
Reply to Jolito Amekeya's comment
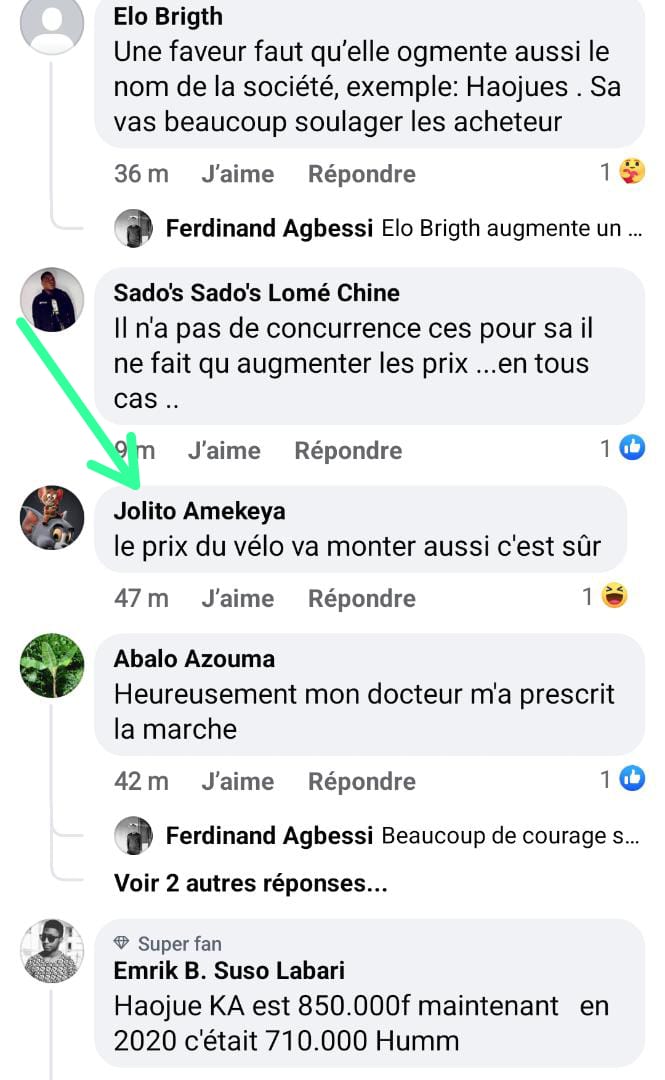tap(361, 599)
